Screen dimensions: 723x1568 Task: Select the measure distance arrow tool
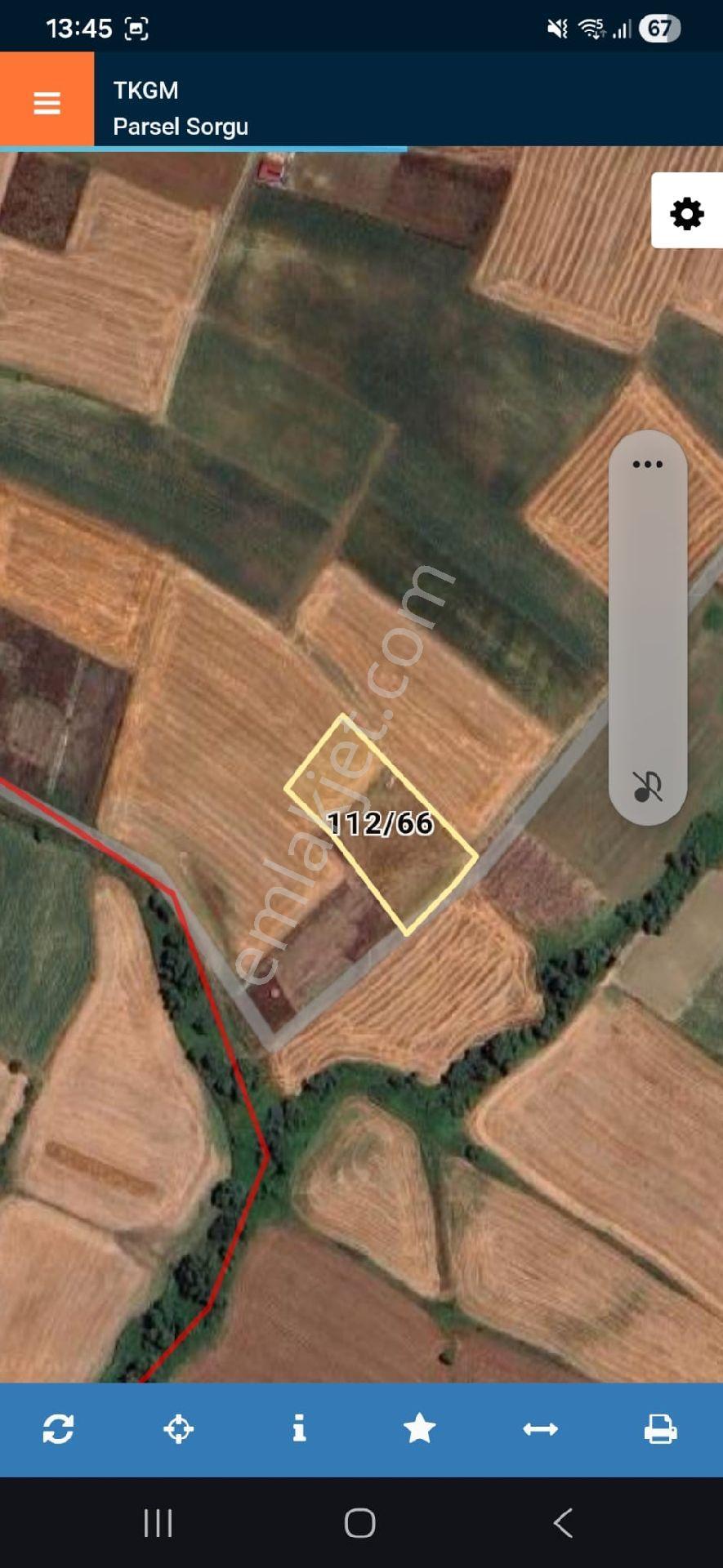pos(540,1429)
